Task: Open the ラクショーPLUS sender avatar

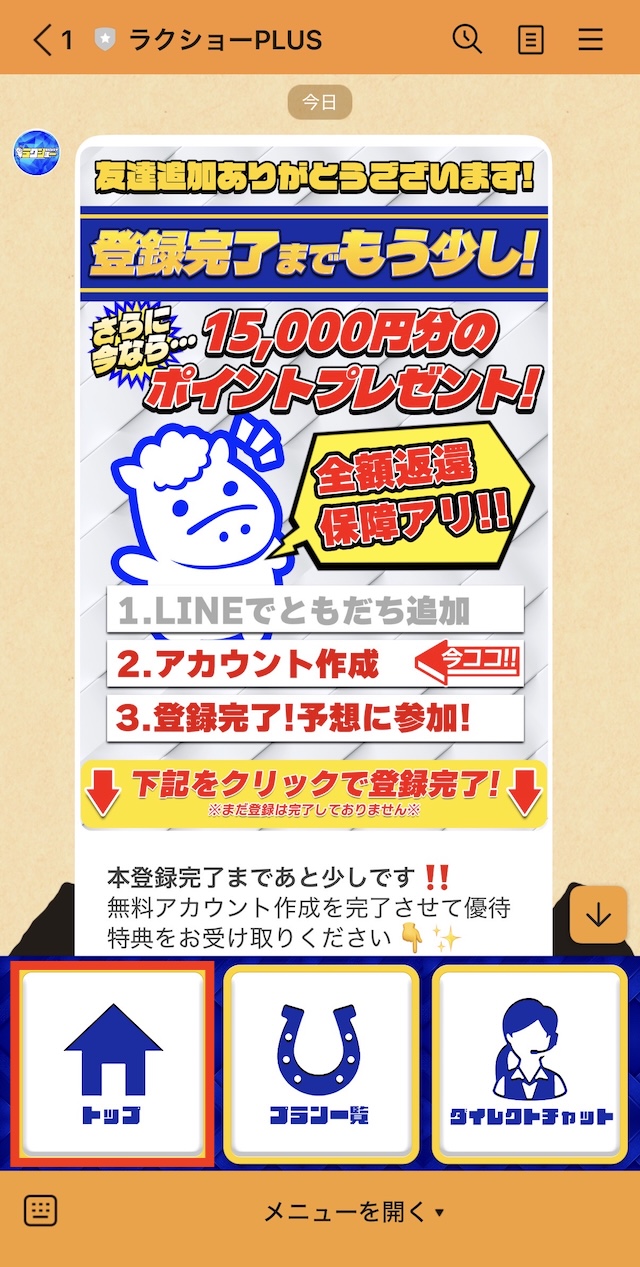Action: click(36, 153)
